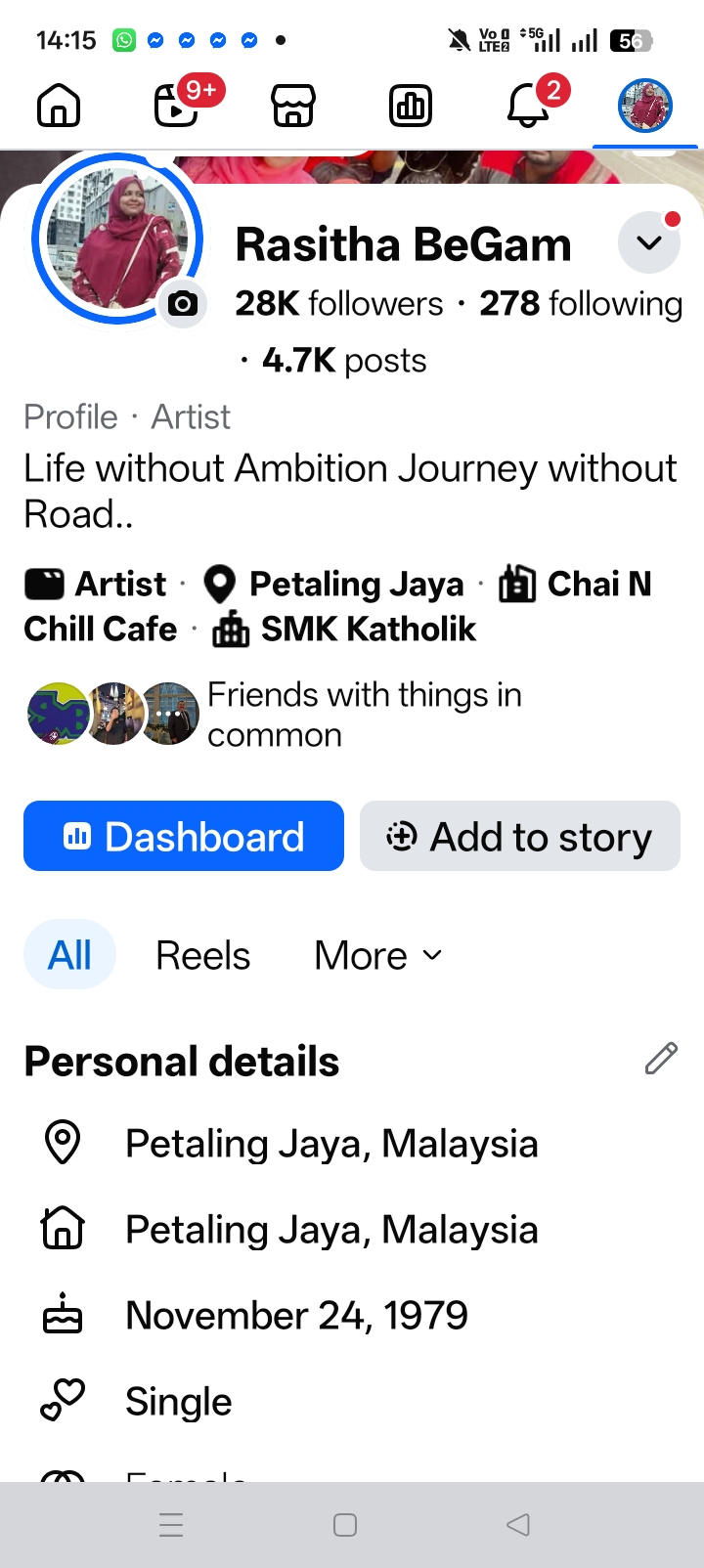Viewport: 704px width, 1568px height.
Task: Open the video tab with 9+ badge
Action: [x=177, y=106]
